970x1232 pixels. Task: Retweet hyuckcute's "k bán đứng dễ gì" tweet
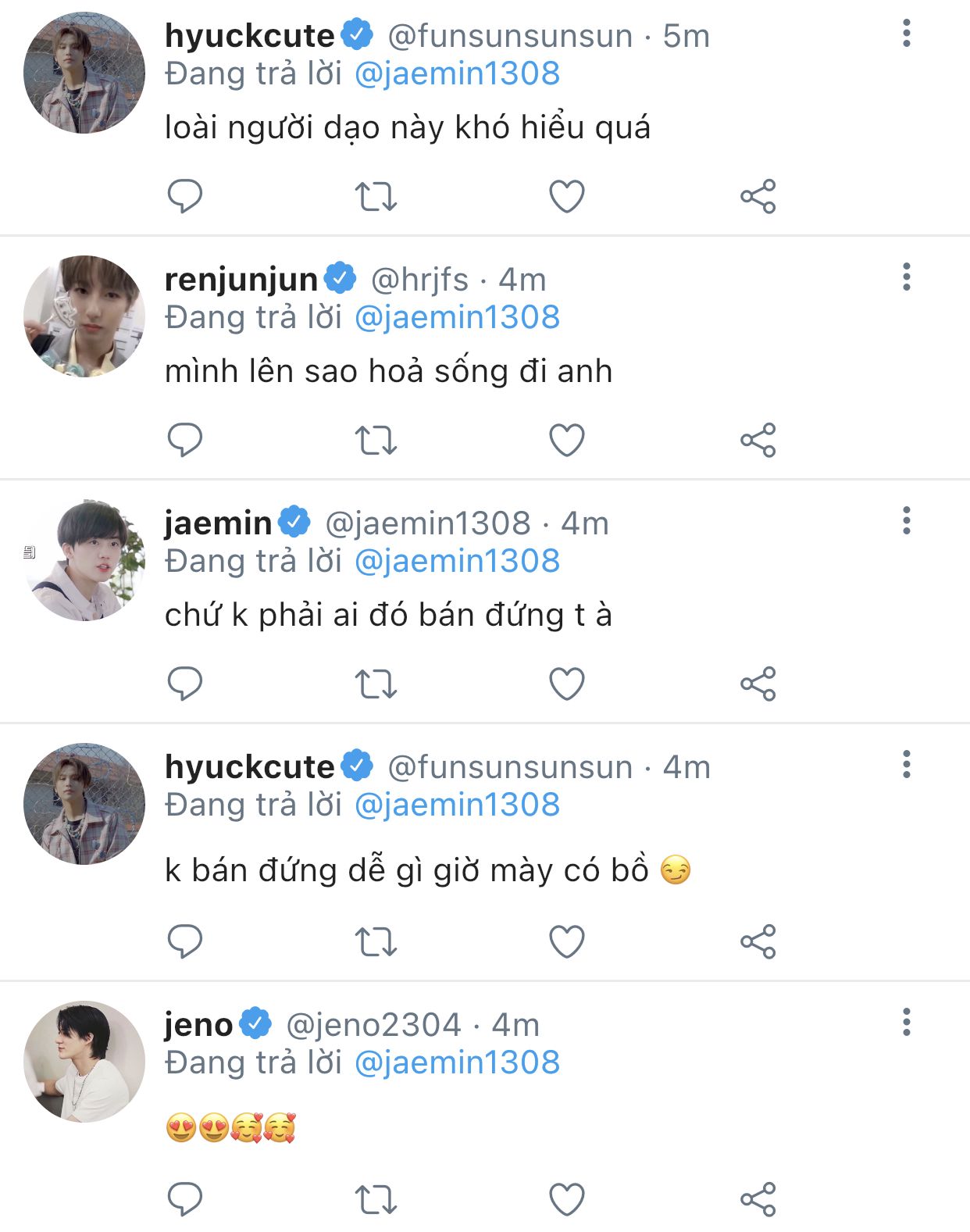click(x=376, y=941)
